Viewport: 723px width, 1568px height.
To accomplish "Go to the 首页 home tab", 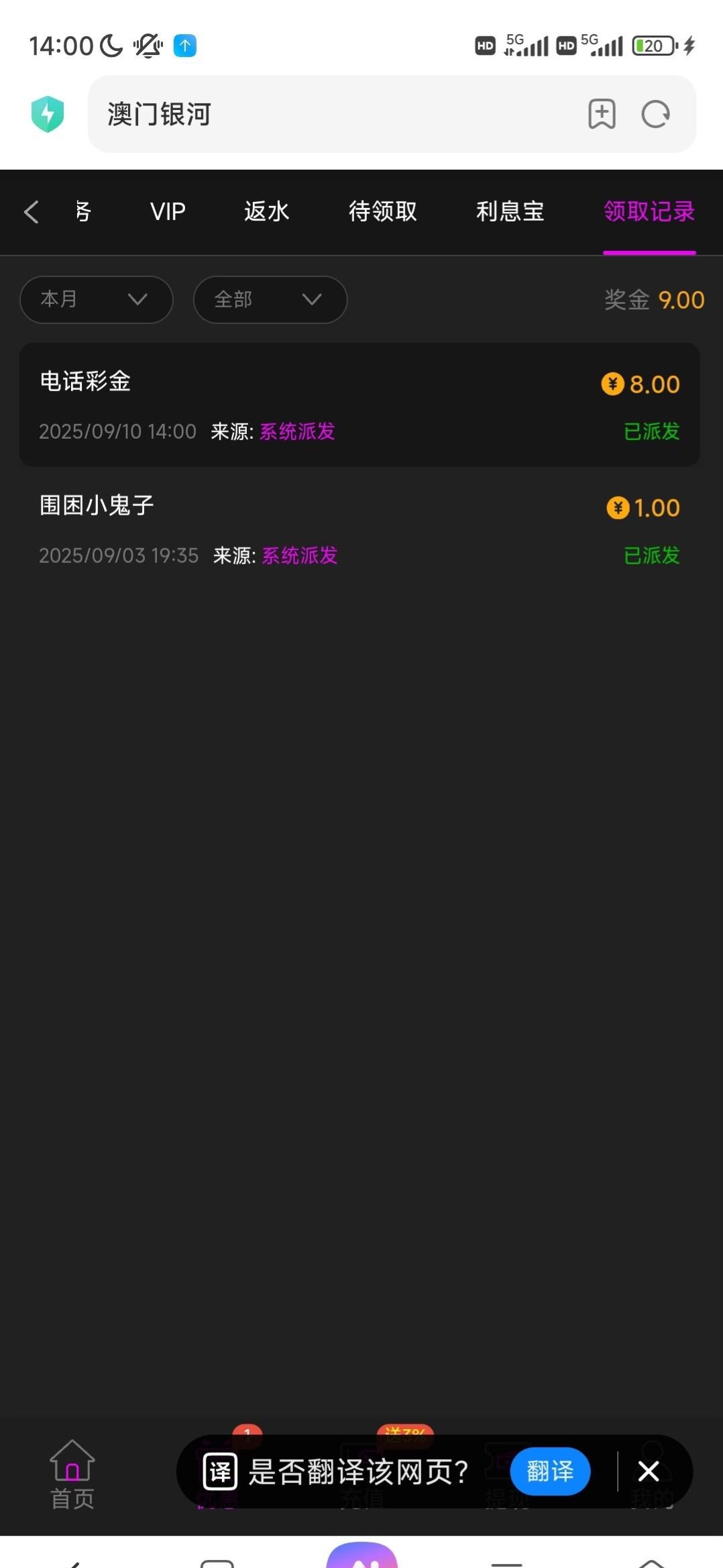I will click(x=72, y=1475).
